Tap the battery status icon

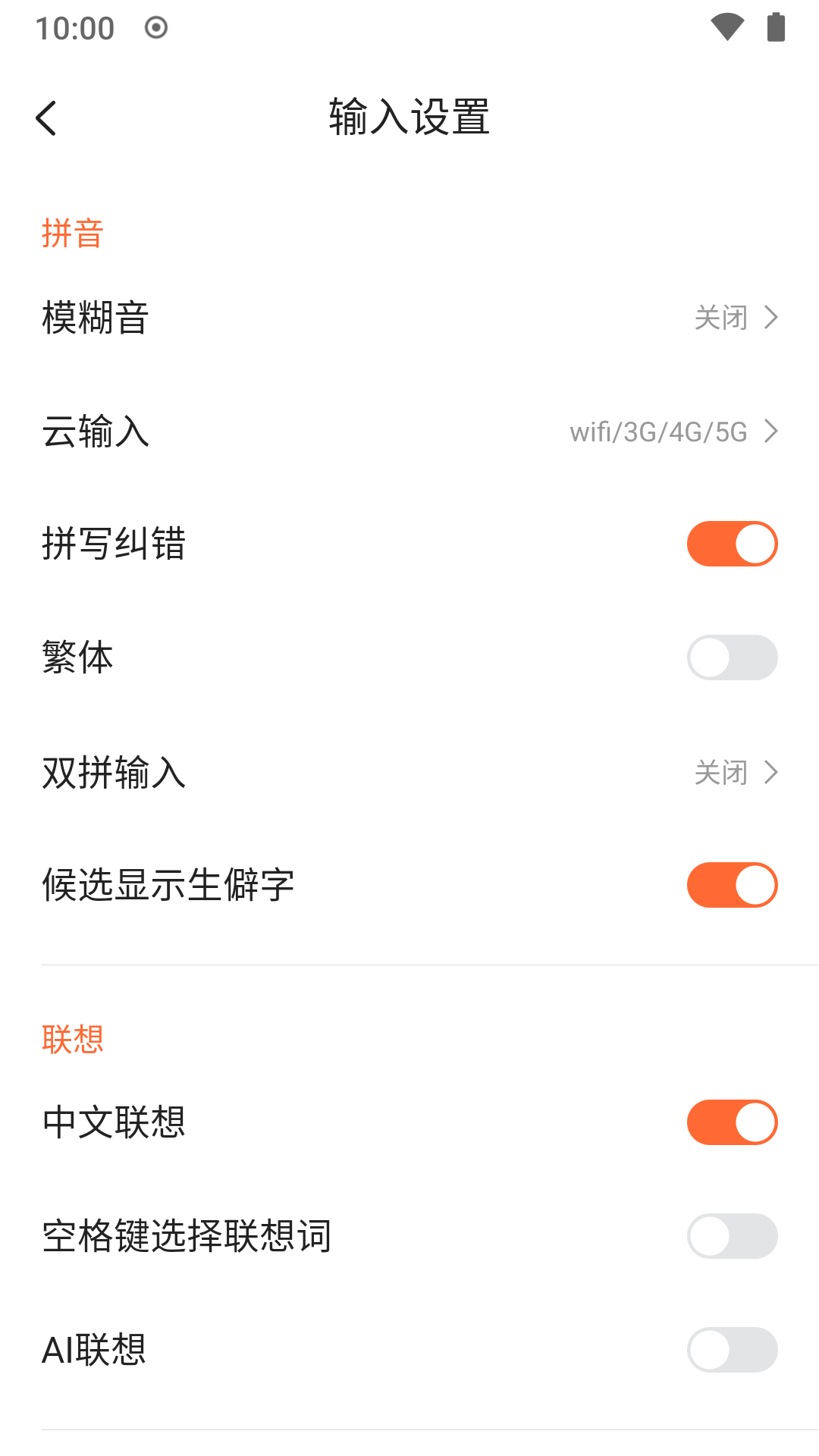775,26
